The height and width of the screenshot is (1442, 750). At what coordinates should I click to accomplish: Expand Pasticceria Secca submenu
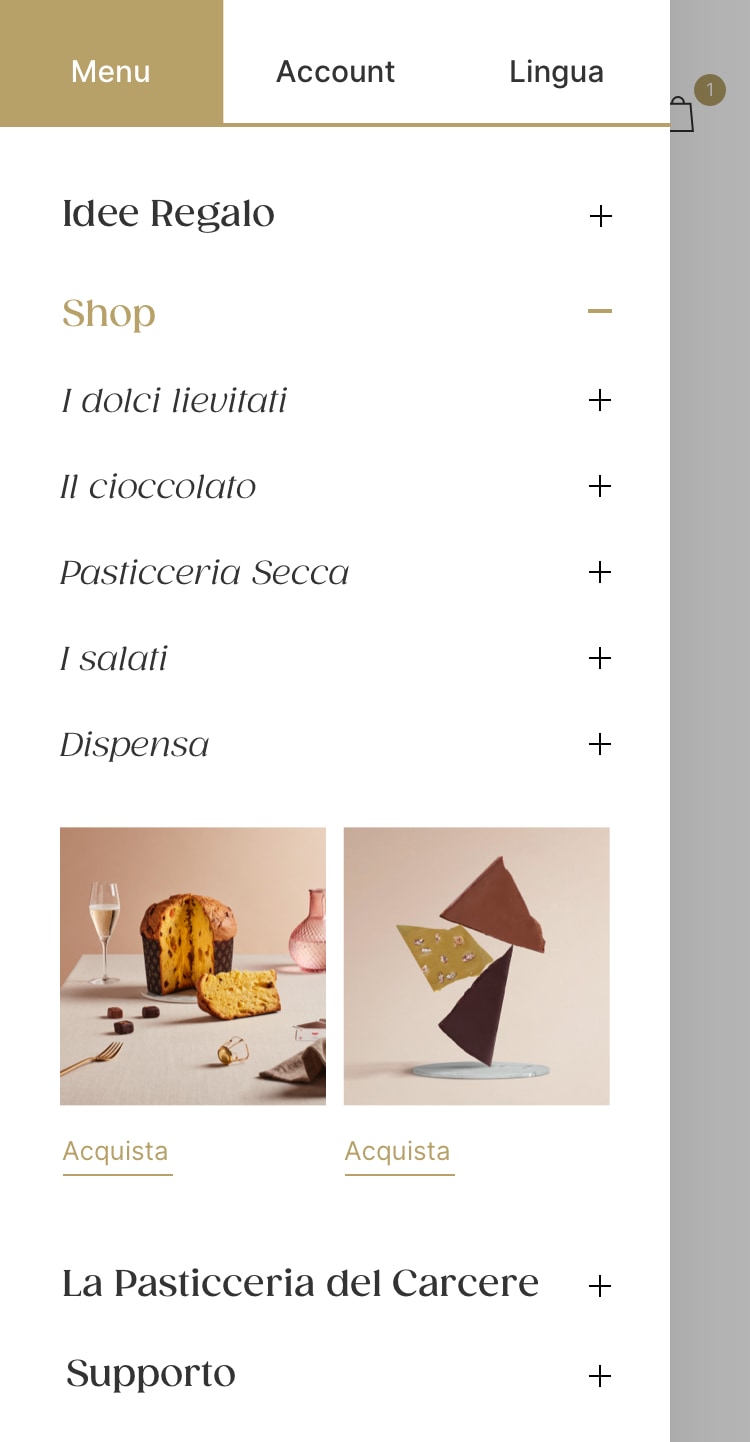(600, 573)
